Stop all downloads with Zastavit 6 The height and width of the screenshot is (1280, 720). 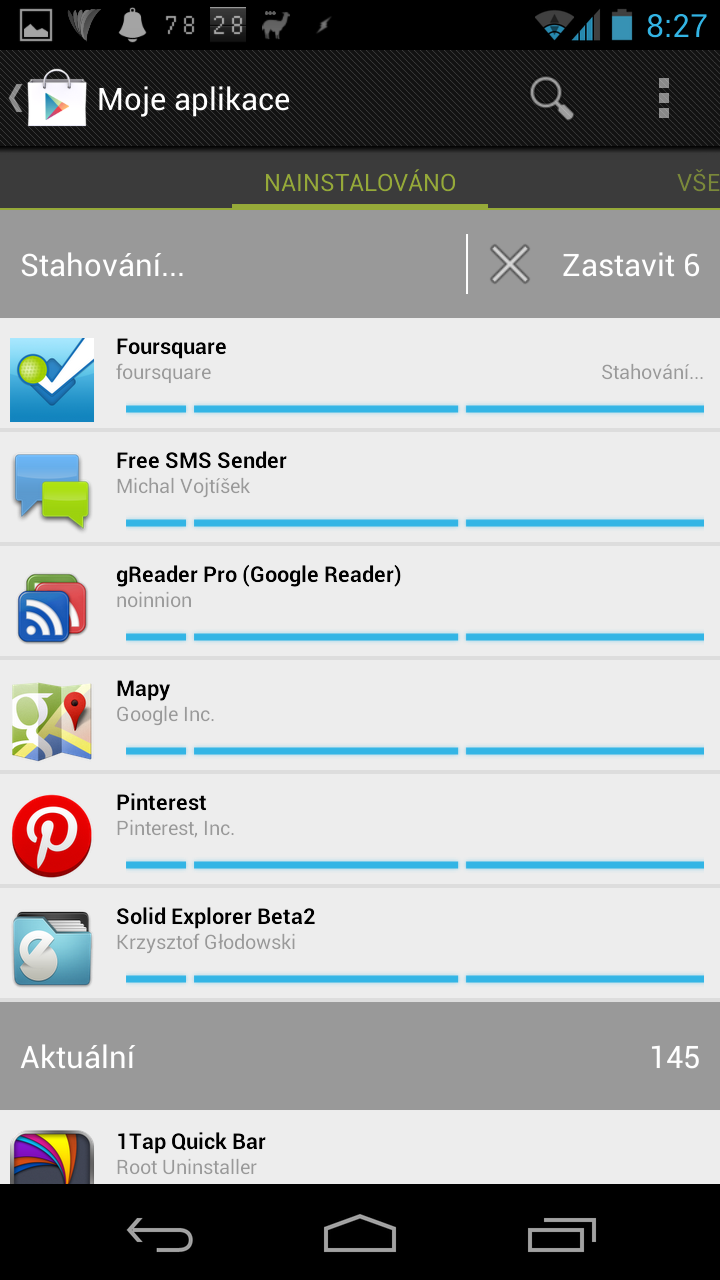[594, 265]
